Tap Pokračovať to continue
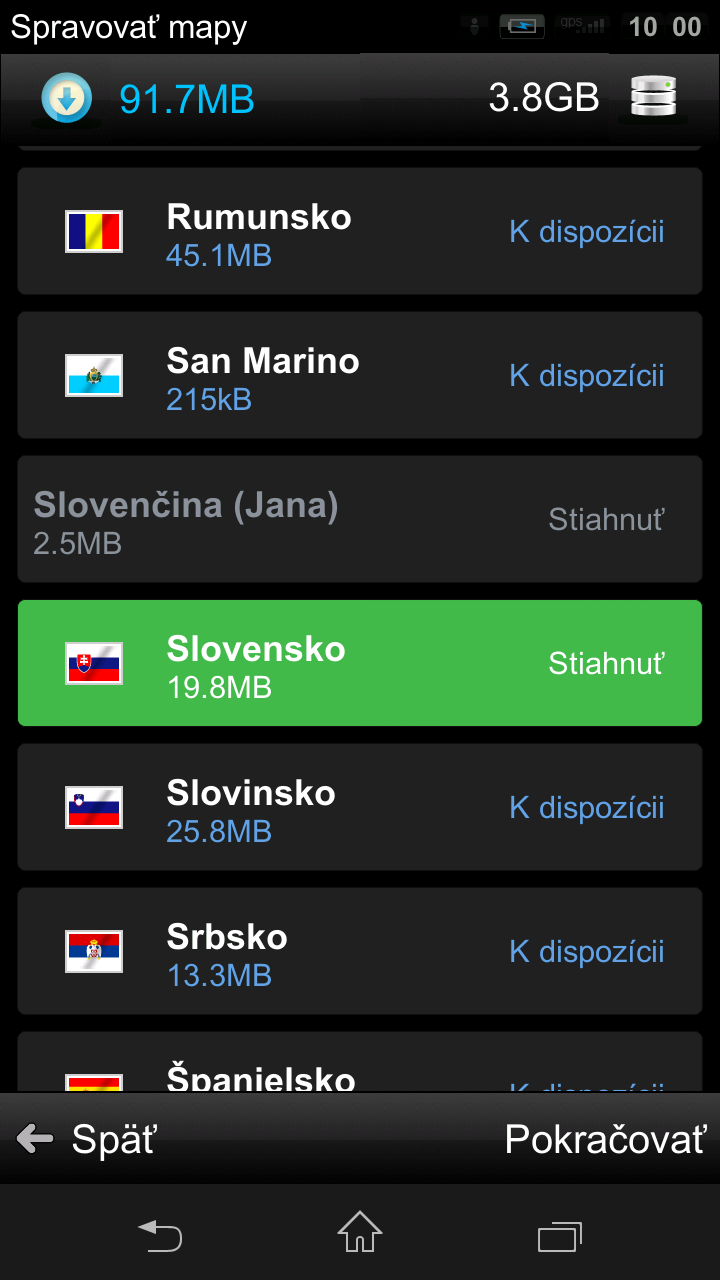 point(606,1139)
